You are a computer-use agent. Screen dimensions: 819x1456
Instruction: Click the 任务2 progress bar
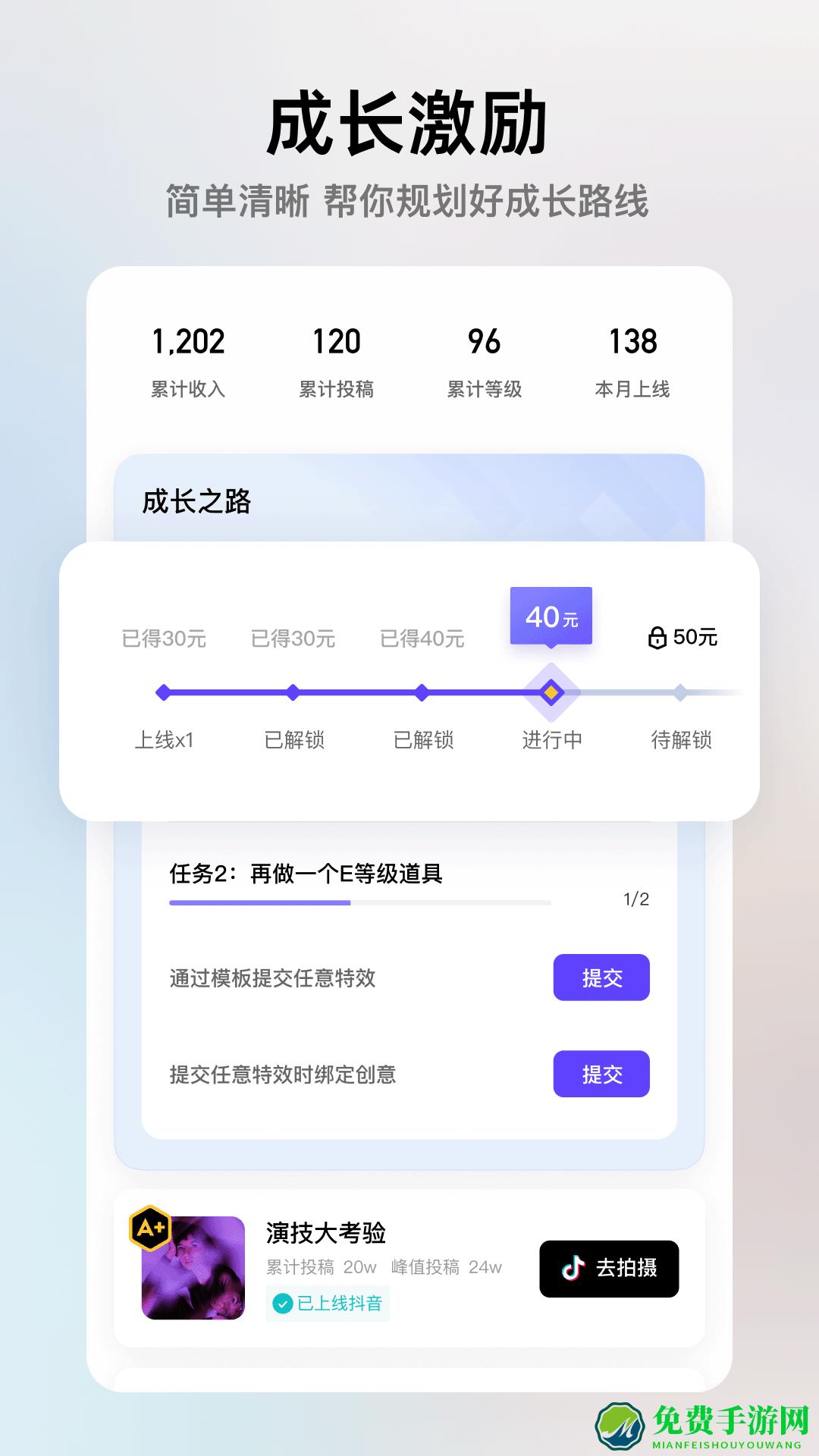tap(359, 902)
